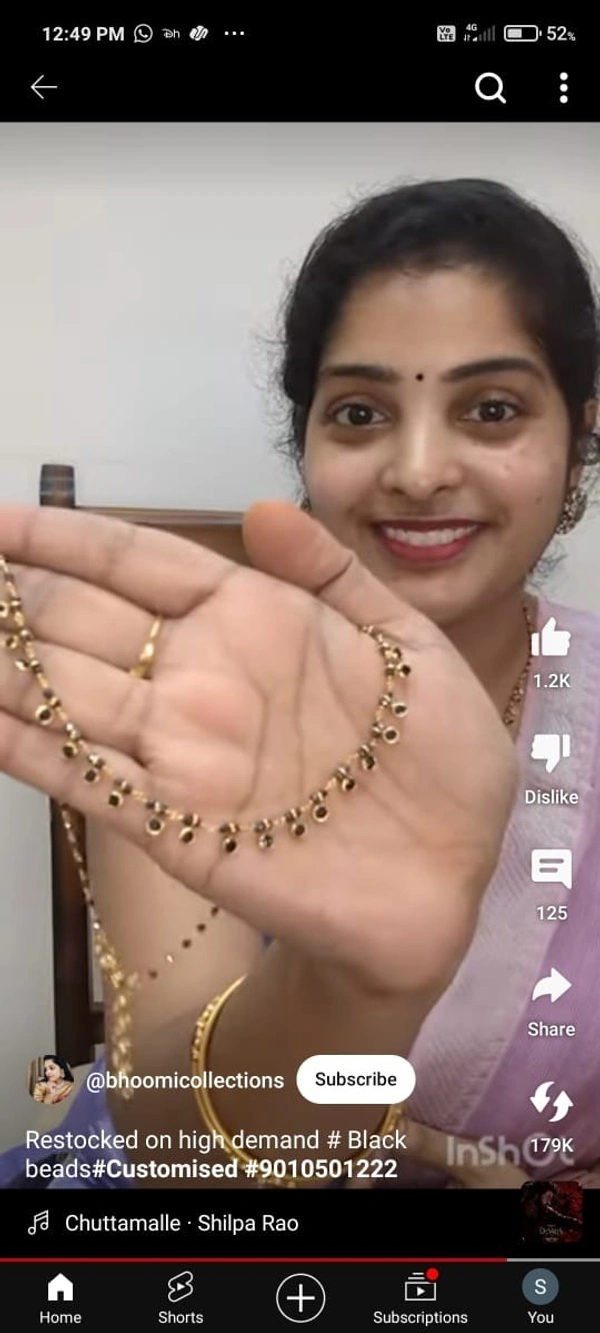Open the sound thumbnail

tap(551, 1212)
